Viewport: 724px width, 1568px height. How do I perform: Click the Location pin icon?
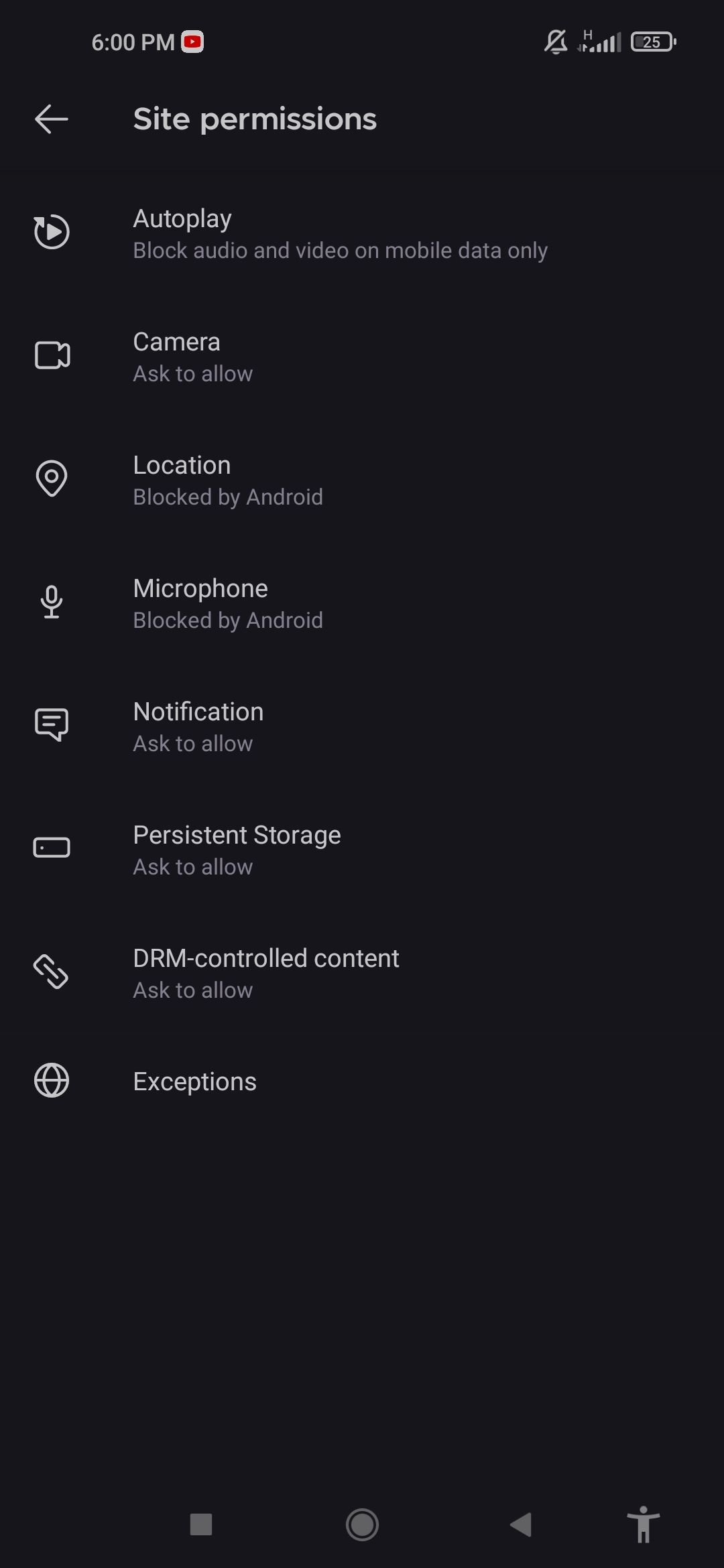[52, 478]
